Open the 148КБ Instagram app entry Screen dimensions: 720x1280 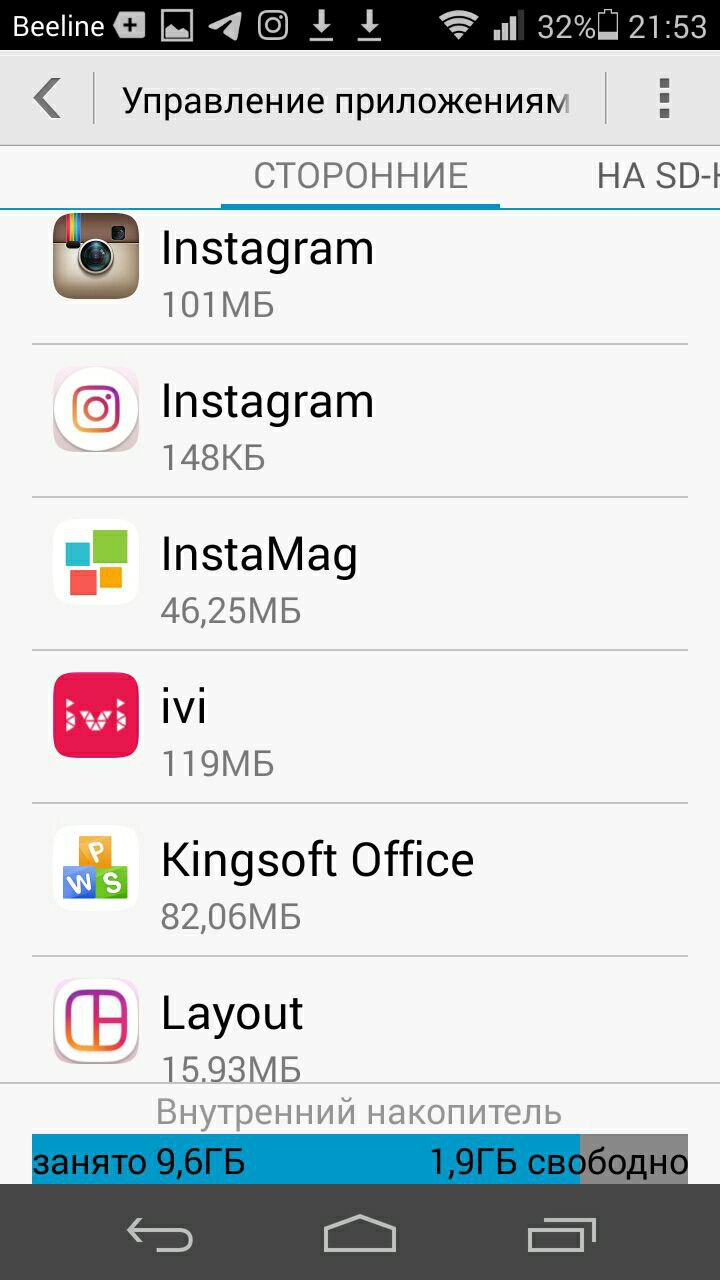[x=360, y=421]
